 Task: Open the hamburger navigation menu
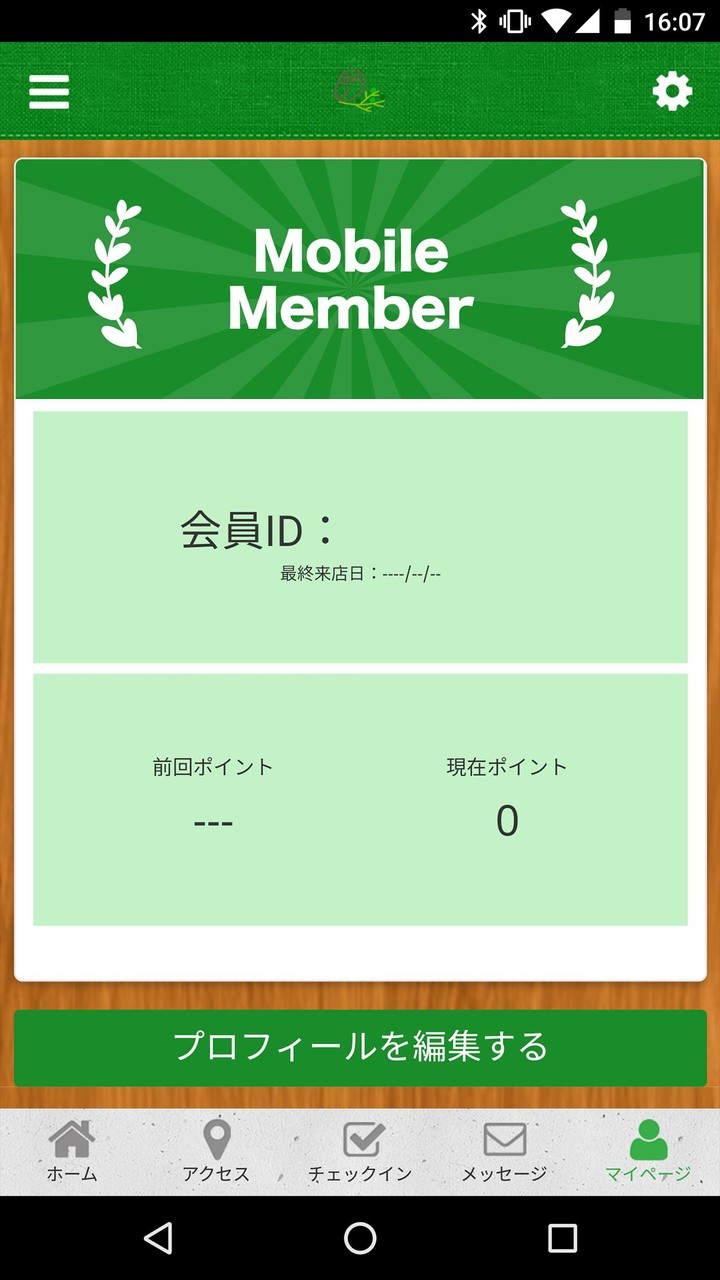49,90
